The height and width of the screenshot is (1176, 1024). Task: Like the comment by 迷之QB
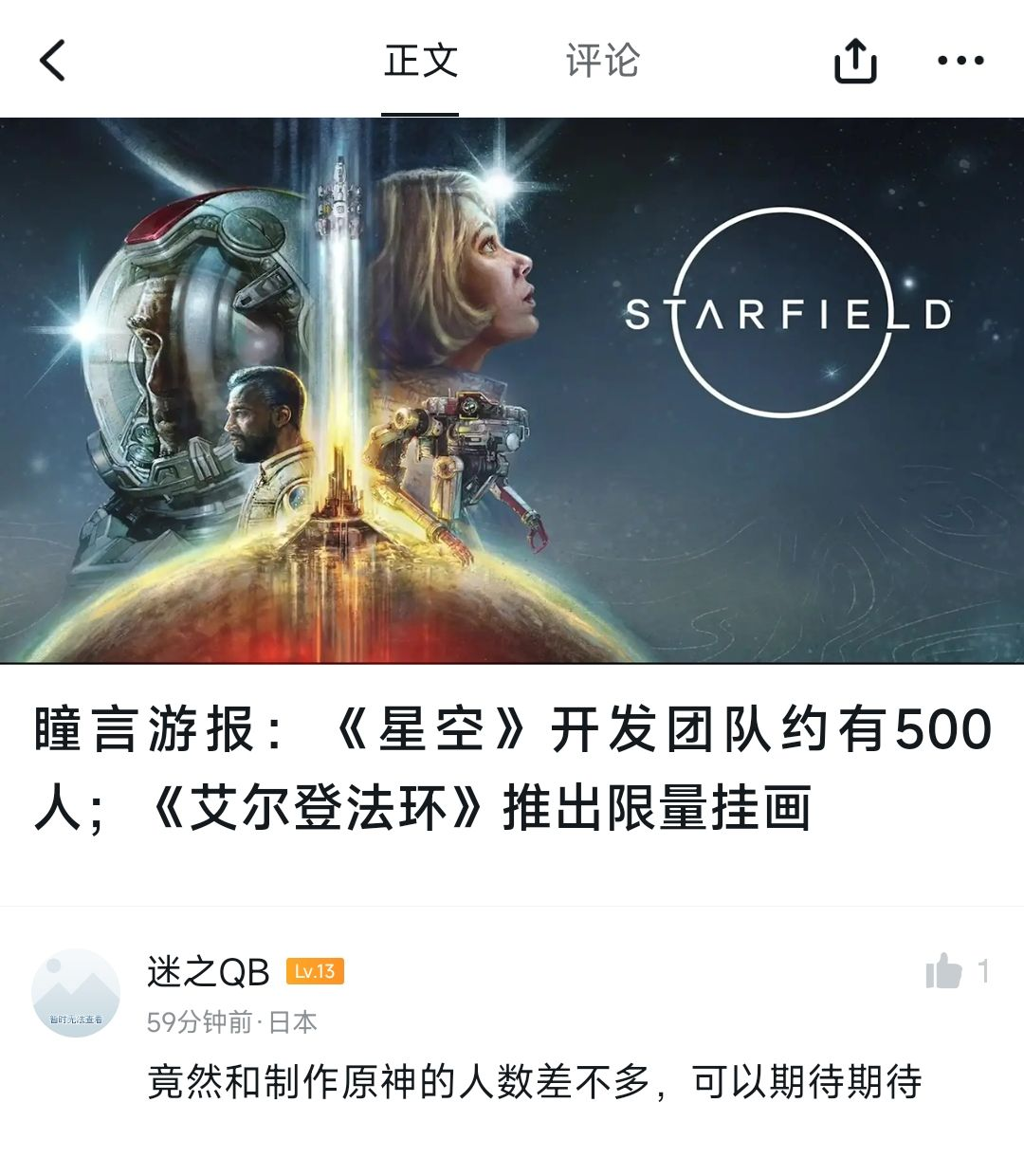(x=944, y=971)
